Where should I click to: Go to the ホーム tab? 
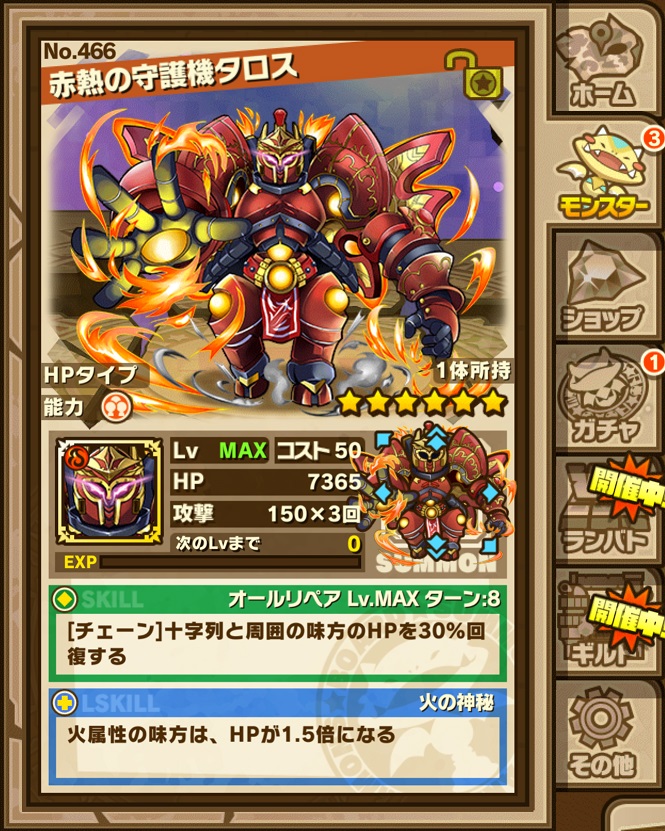point(605,61)
